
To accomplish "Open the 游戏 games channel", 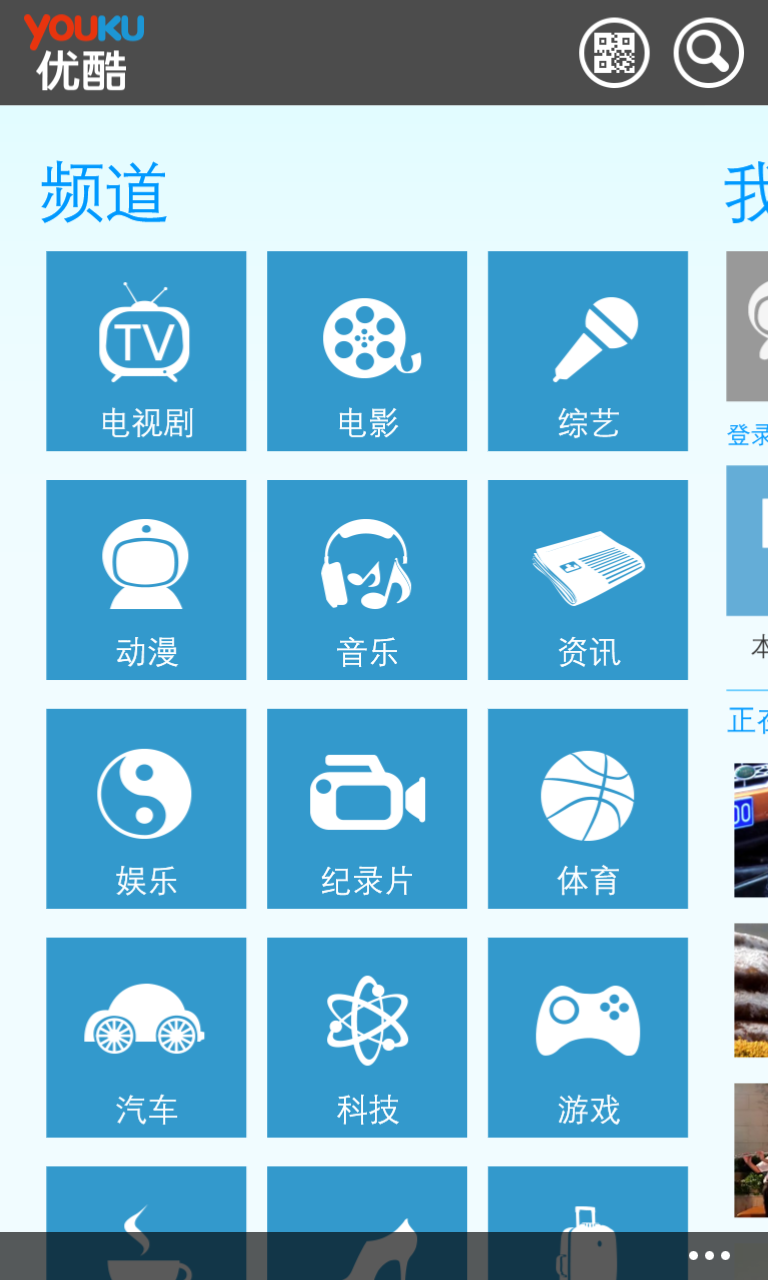I will pos(588,1038).
